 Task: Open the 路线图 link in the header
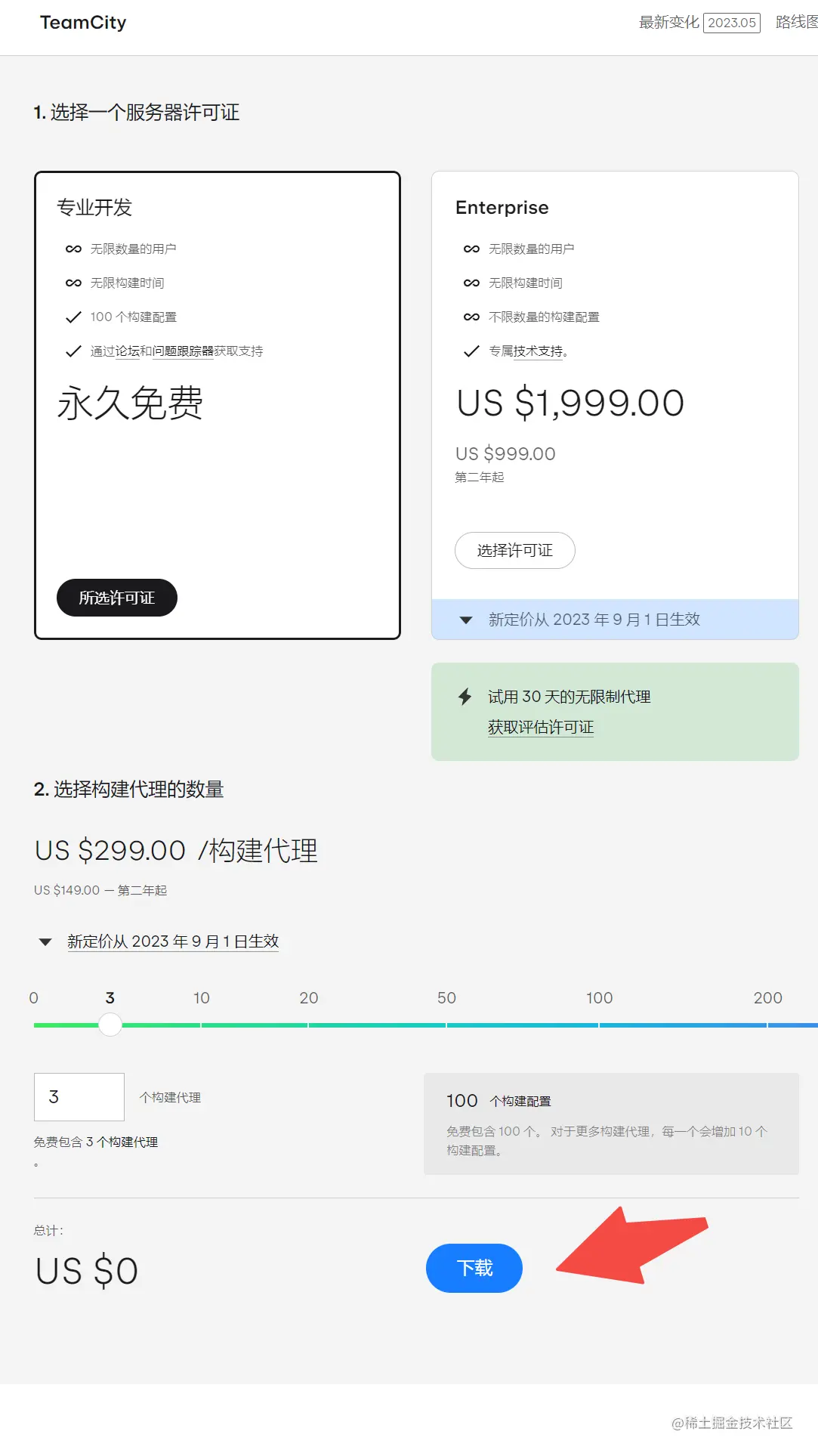796,23
